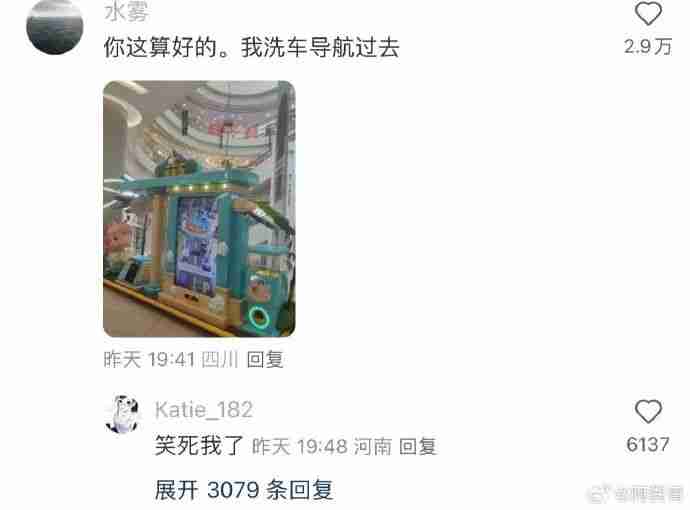Reply to 水雾's comment
Screen dimensions: 690x510
click(265, 359)
